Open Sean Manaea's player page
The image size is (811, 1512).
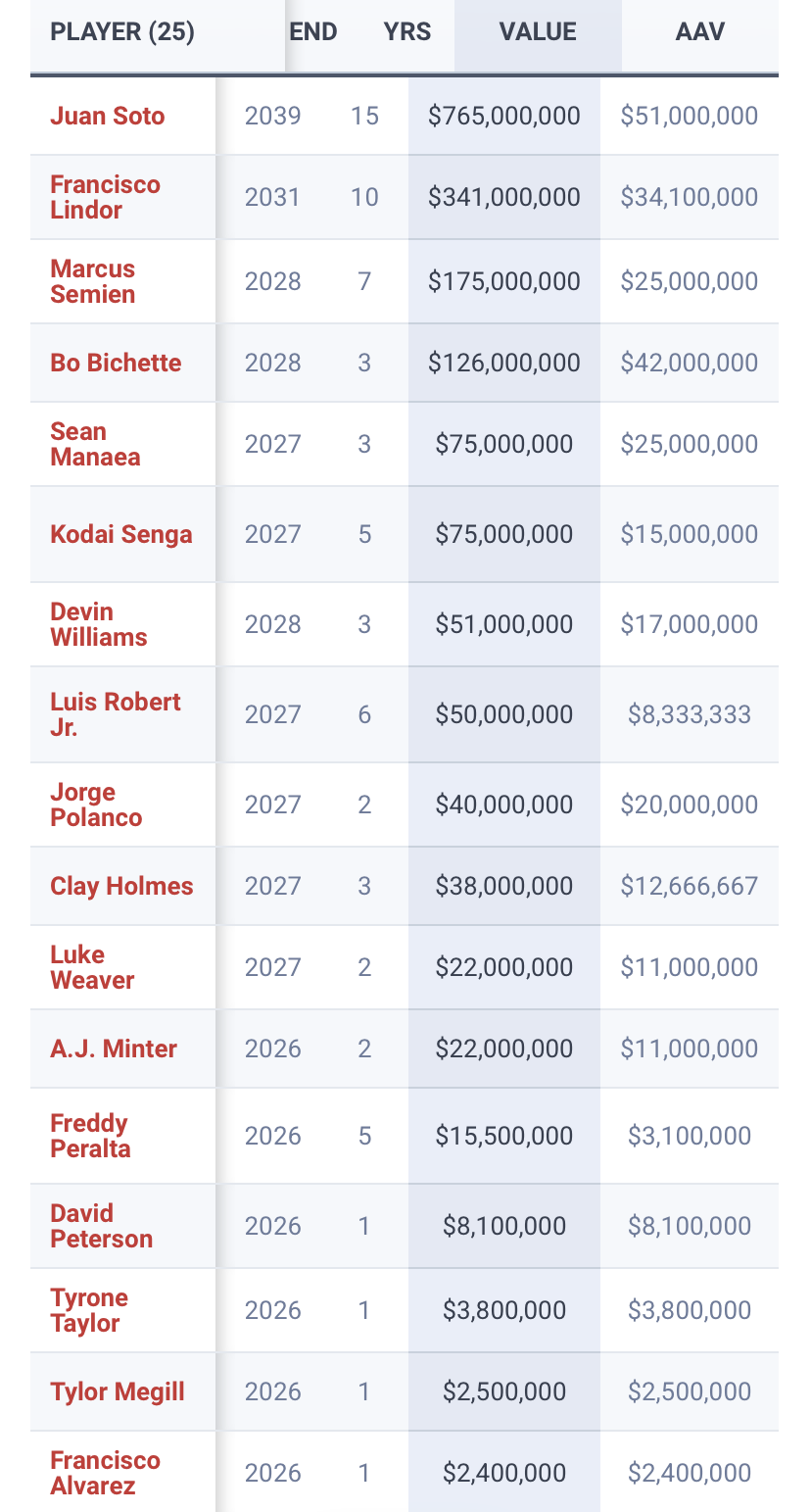[95, 444]
